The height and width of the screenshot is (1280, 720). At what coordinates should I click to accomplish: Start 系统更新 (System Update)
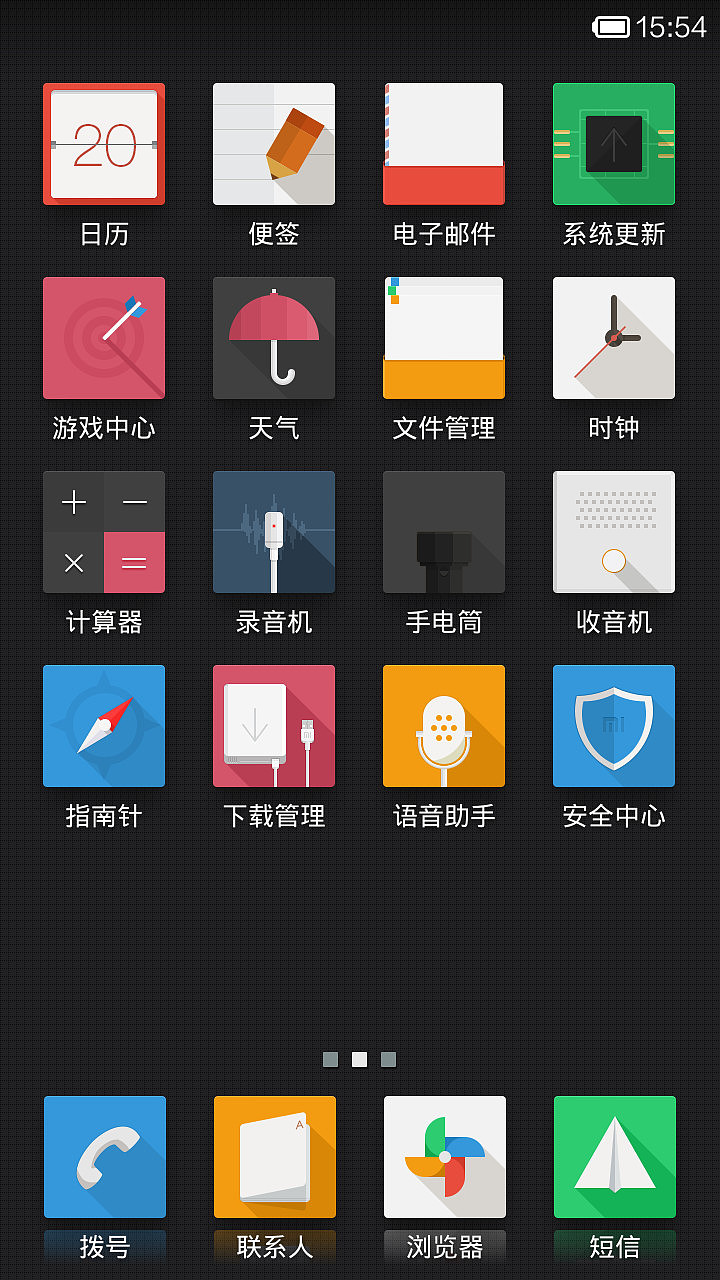tap(614, 144)
